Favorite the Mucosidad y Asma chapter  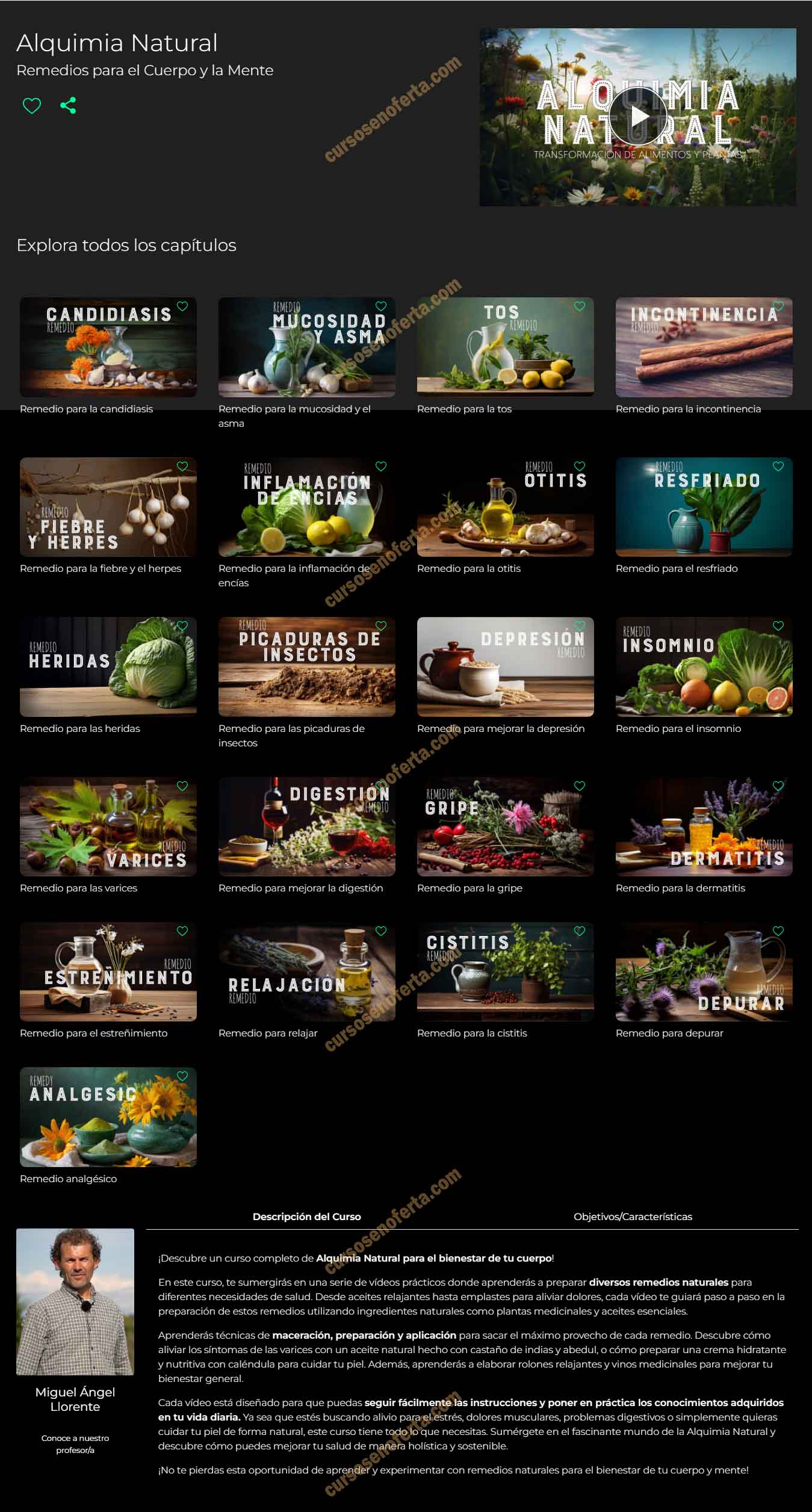tap(381, 306)
